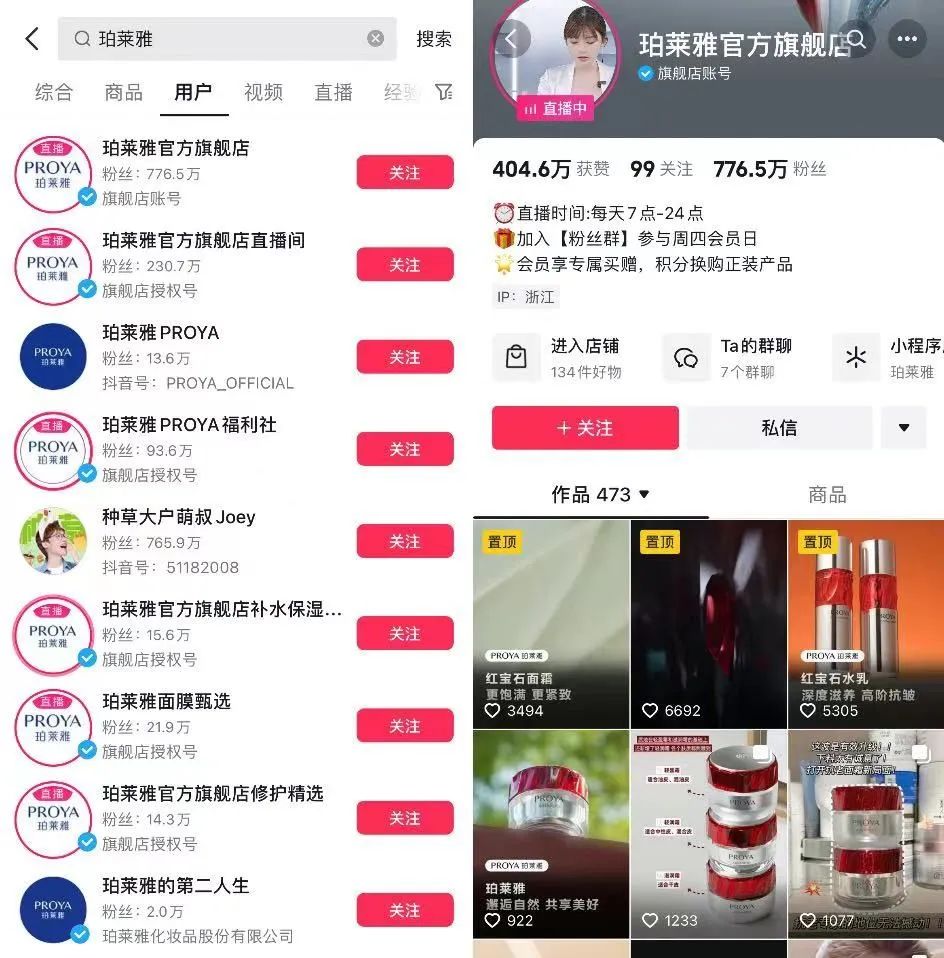Open the profile's overflow menu (three dots)
Image resolution: width=944 pixels, height=958 pixels.
907,39
